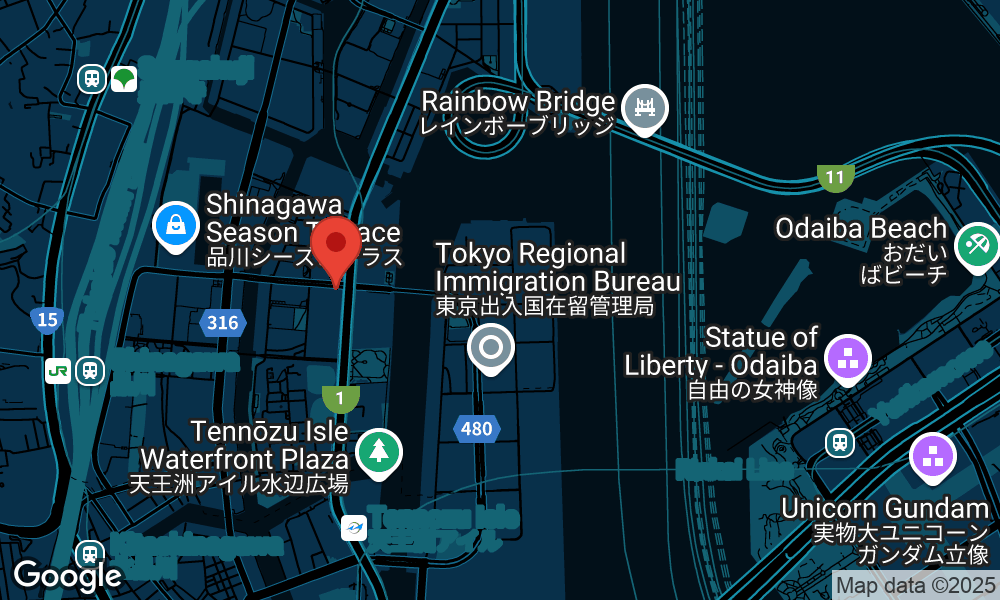Screen dimensions: 1000x600
Task: Tap the red dropped location pin
Action: click(336, 245)
